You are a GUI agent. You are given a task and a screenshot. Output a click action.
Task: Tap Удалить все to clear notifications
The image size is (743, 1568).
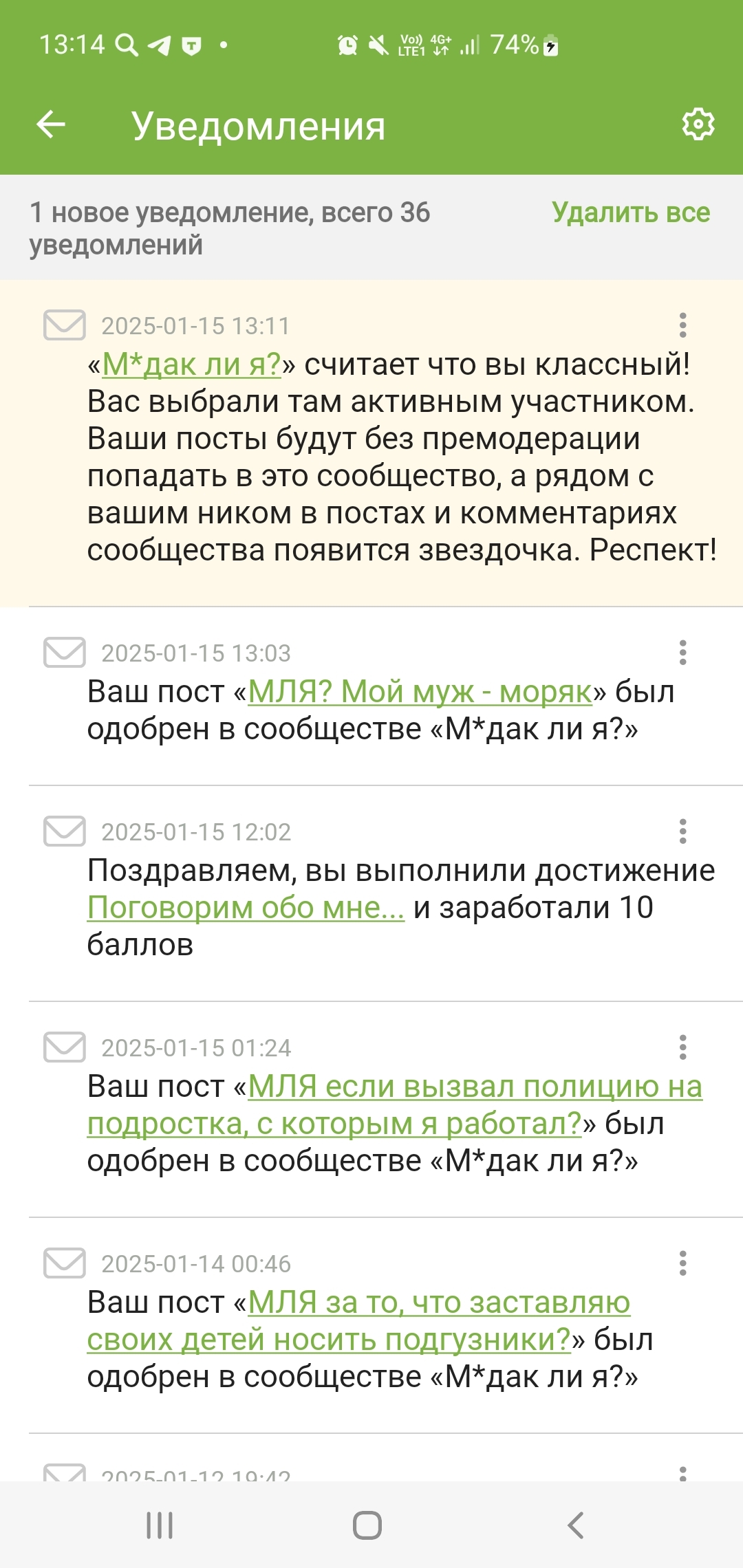pyautogui.click(x=630, y=213)
